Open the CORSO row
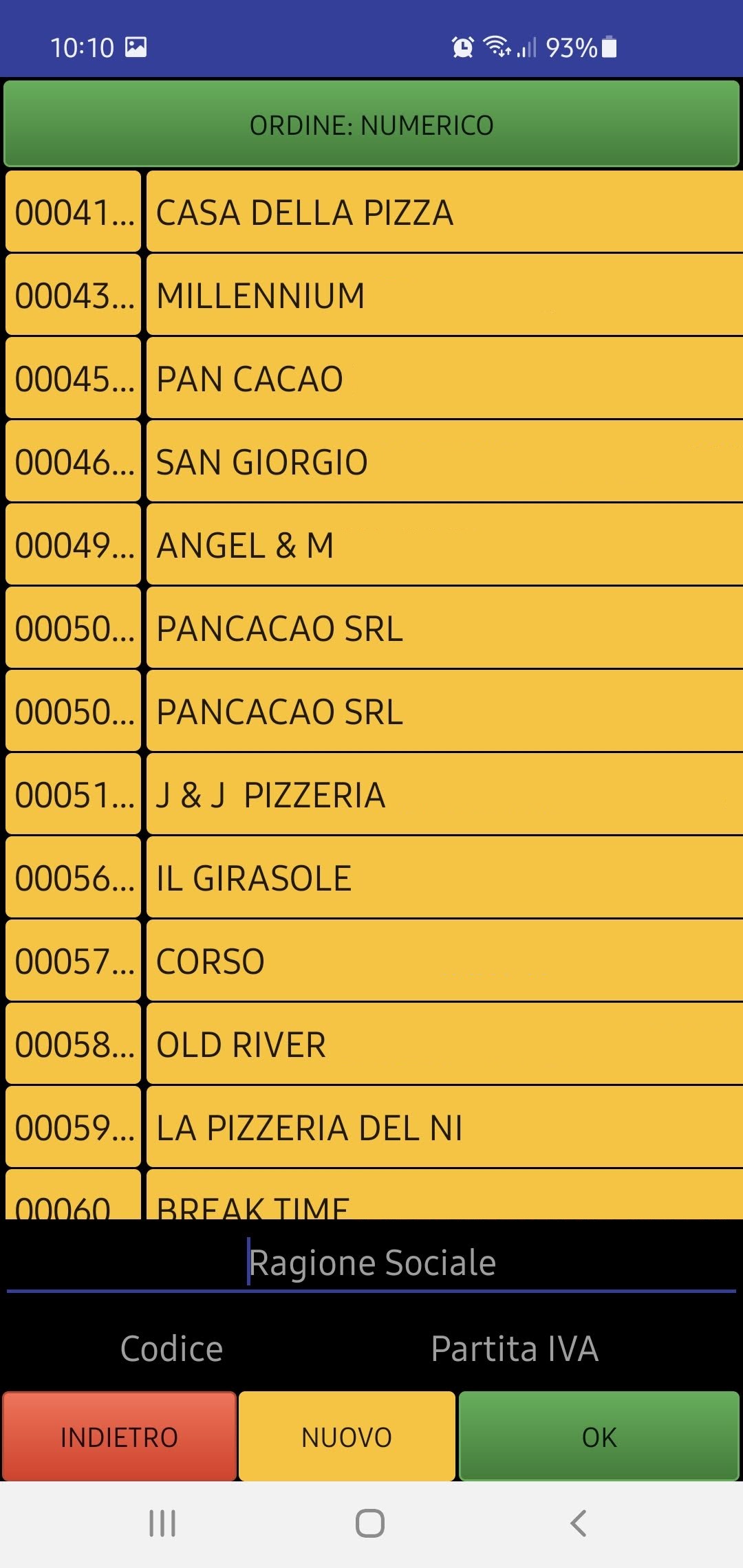743x1568 pixels. [x=444, y=961]
